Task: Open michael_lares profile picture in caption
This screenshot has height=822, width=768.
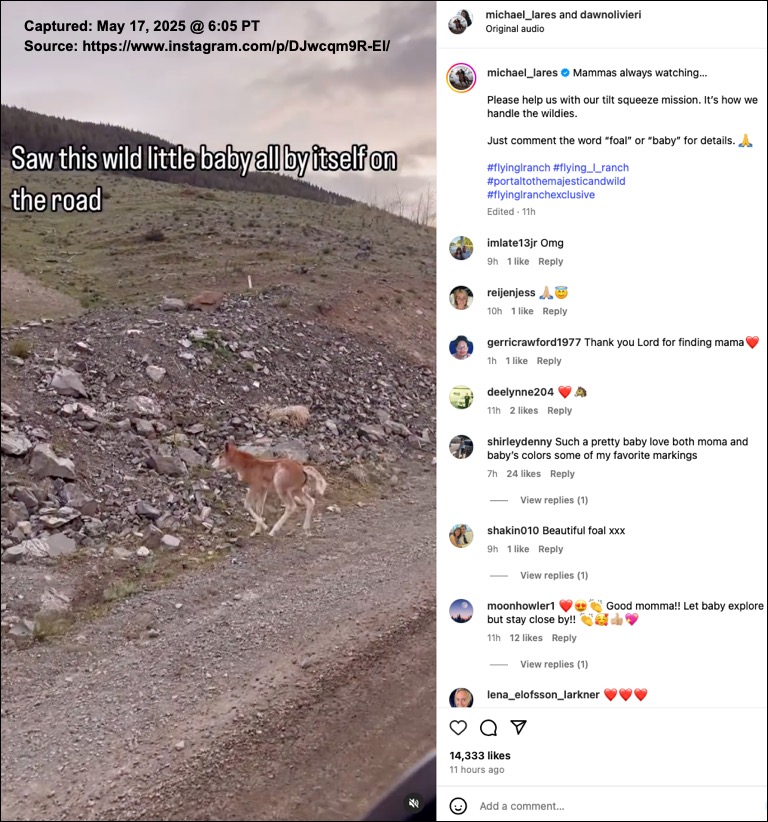Action: [x=461, y=77]
